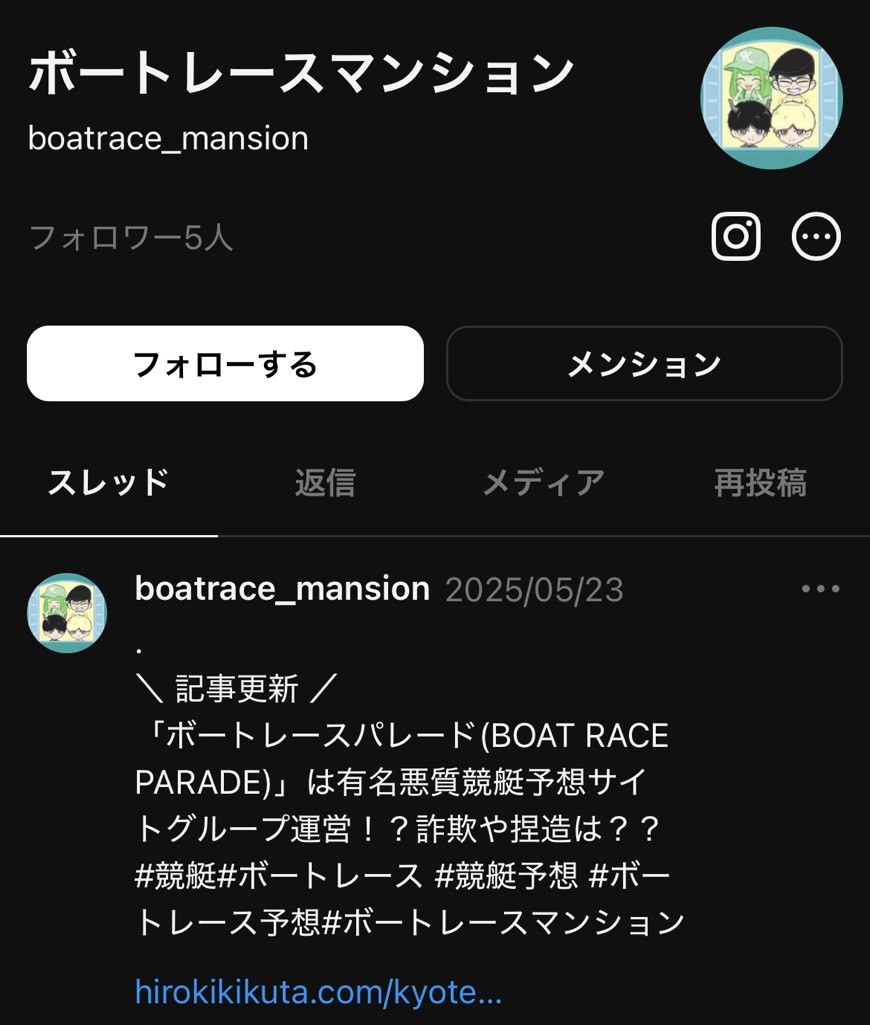The image size is (870, 1025).
Task: Select the スレッド tab
Action: coord(108,483)
